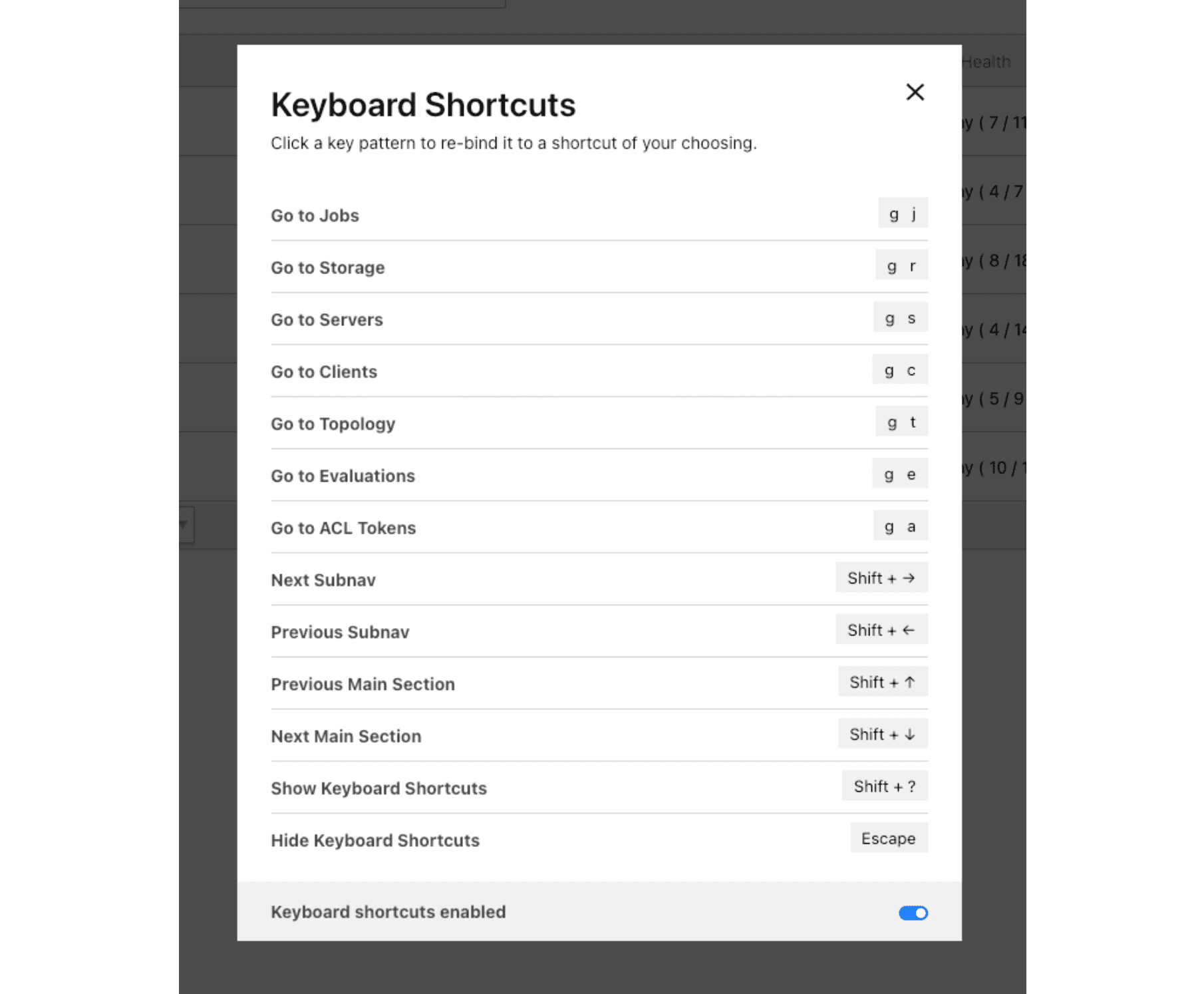
Task: Change the Go to Servers key binding
Action: pos(900,318)
